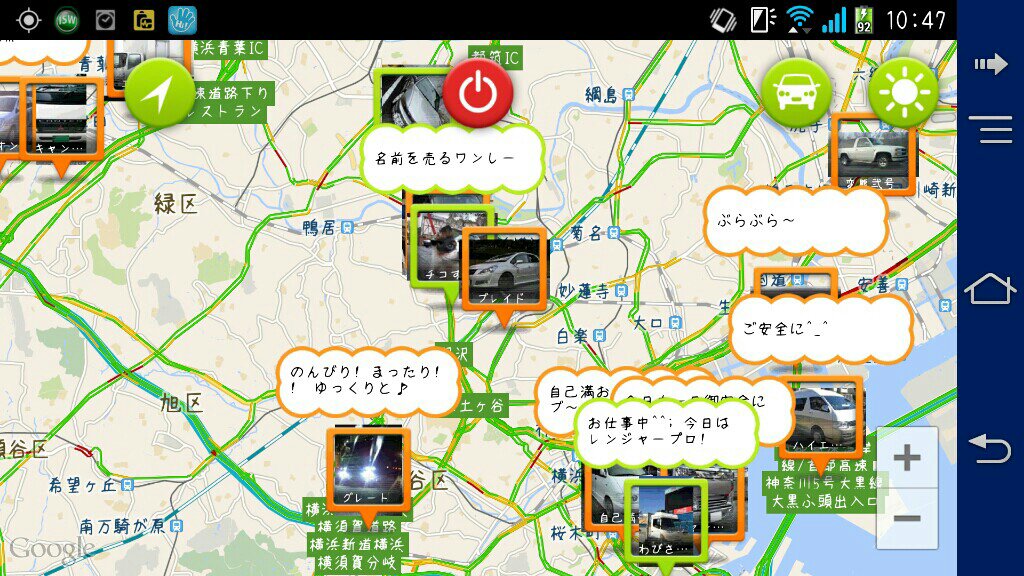The width and height of the screenshot is (1024, 576).
Task: Open the お仕事中 レンジャープロ bubble
Action: click(x=668, y=430)
